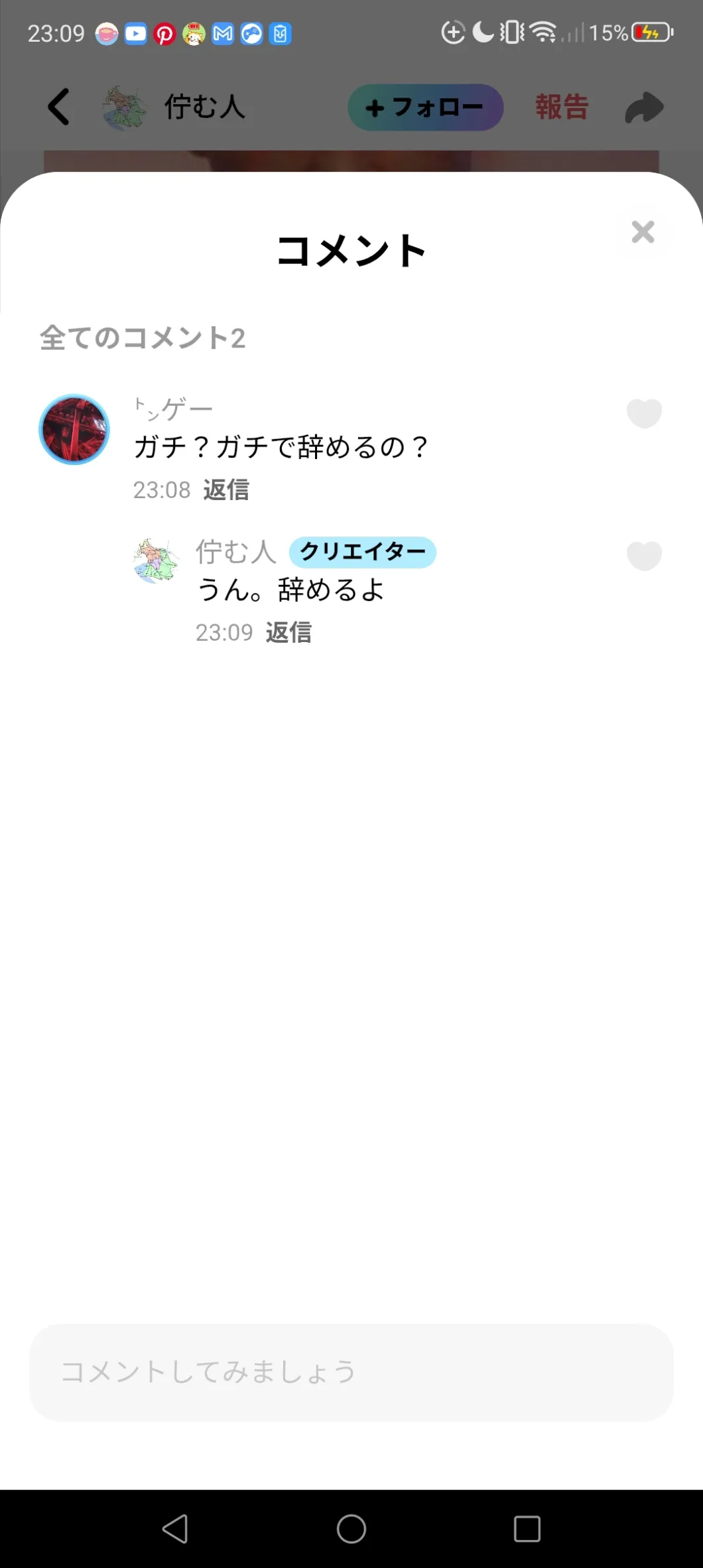Tap 返信 under ガチ？ガチで辞めるの？

226,490
